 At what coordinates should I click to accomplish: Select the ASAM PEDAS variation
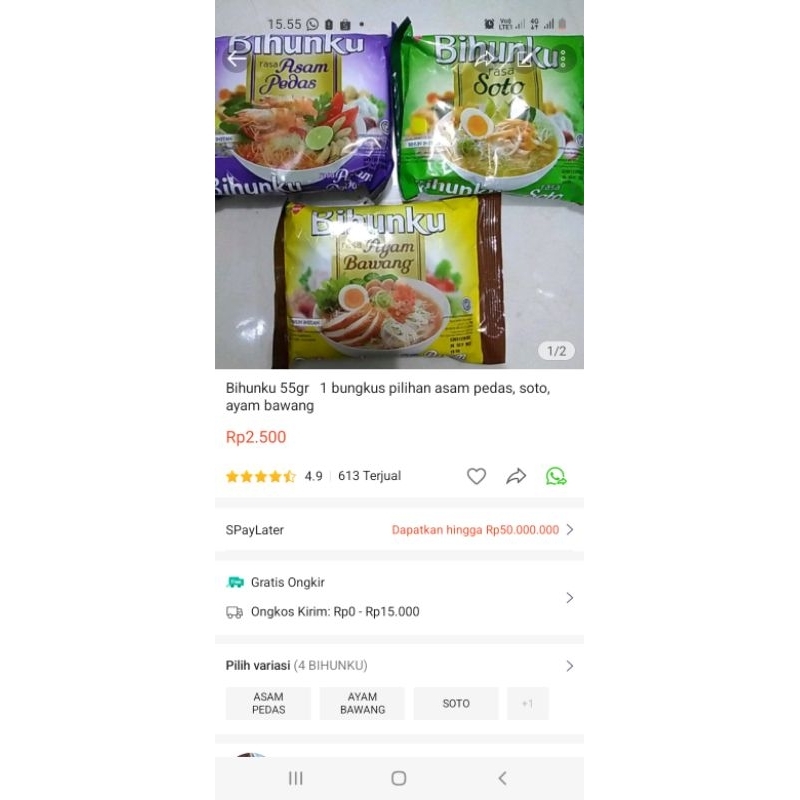(x=268, y=703)
